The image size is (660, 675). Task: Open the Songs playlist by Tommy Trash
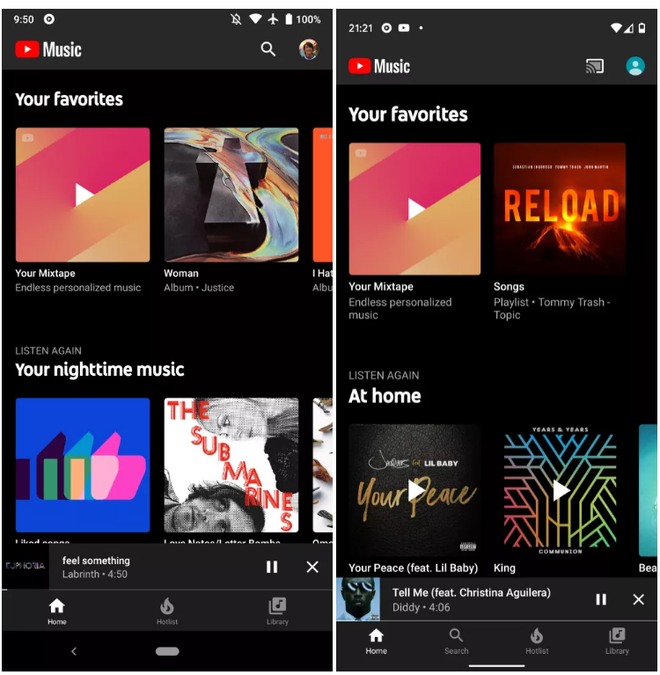coord(559,208)
